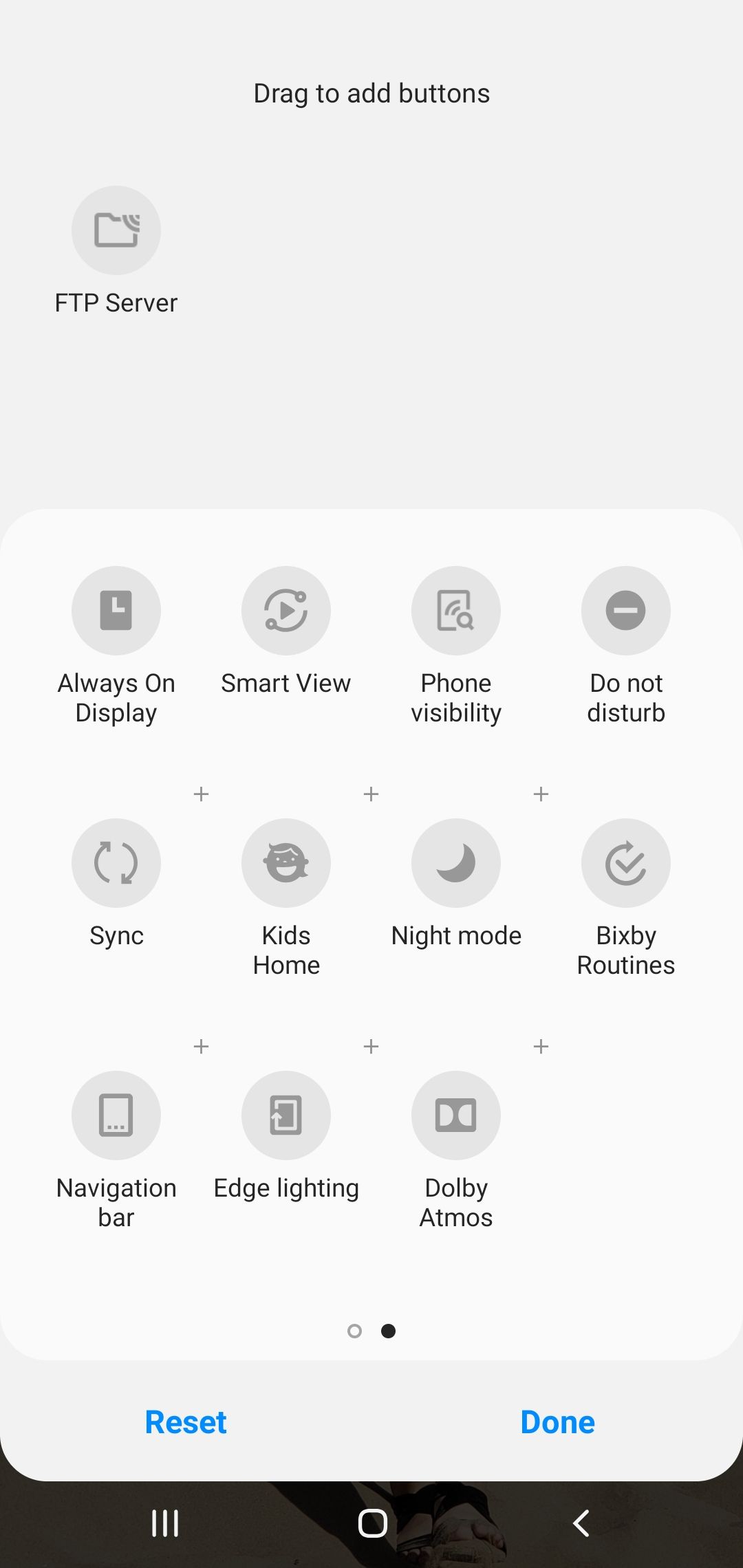
Task: Choose the Phone visibility tile
Action: tap(455, 611)
